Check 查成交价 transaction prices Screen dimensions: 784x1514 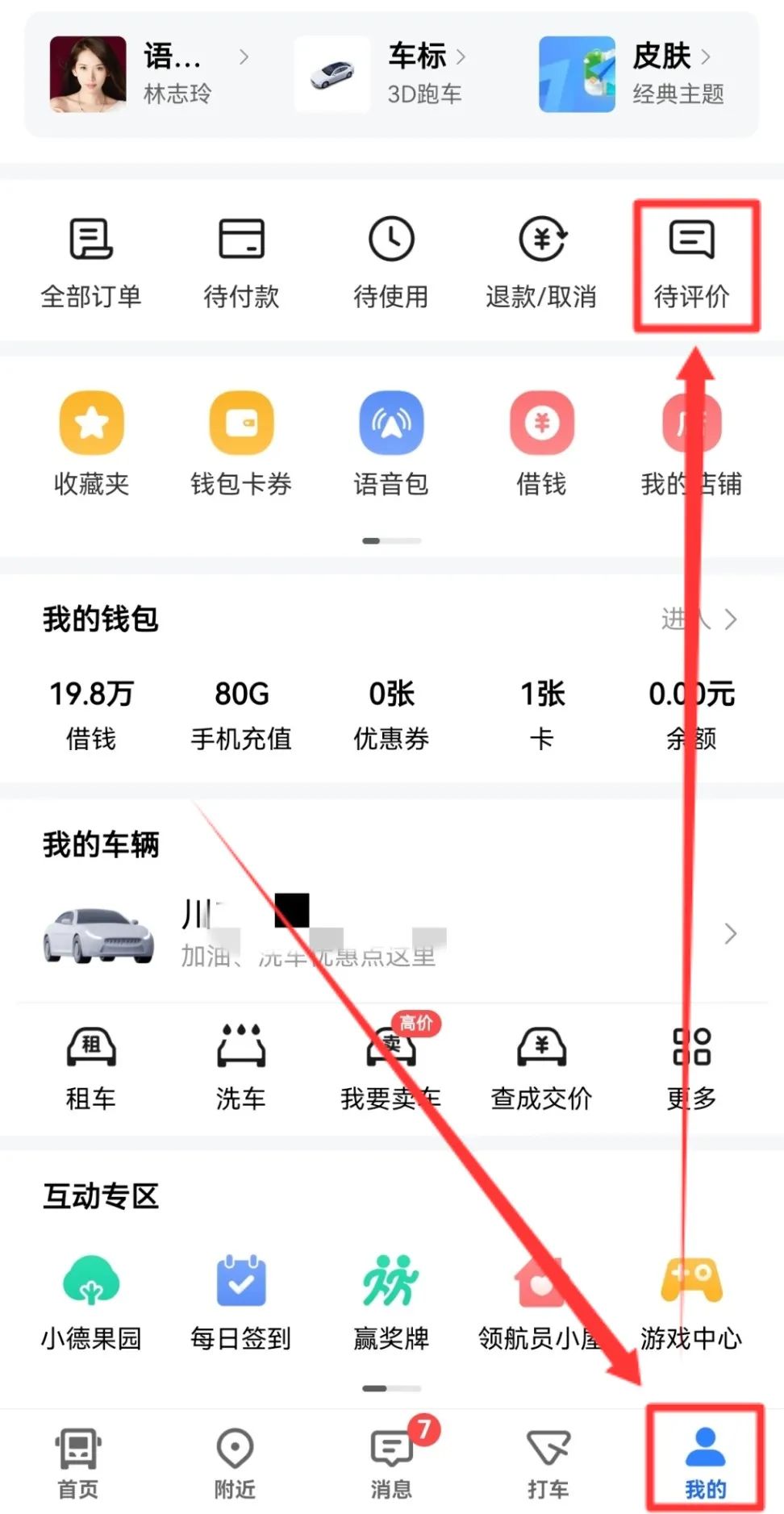[541, 1066]
